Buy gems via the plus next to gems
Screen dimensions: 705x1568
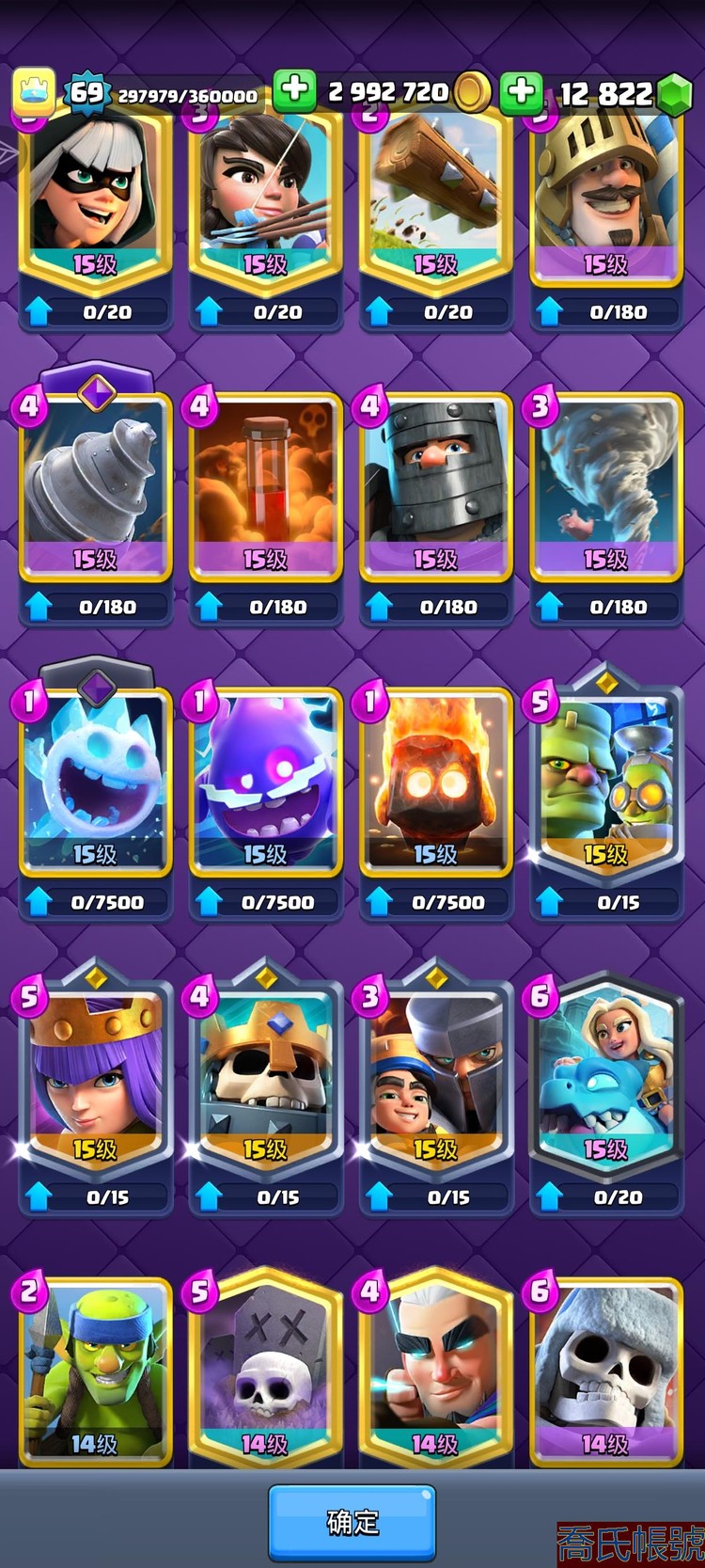click(521, 92)
